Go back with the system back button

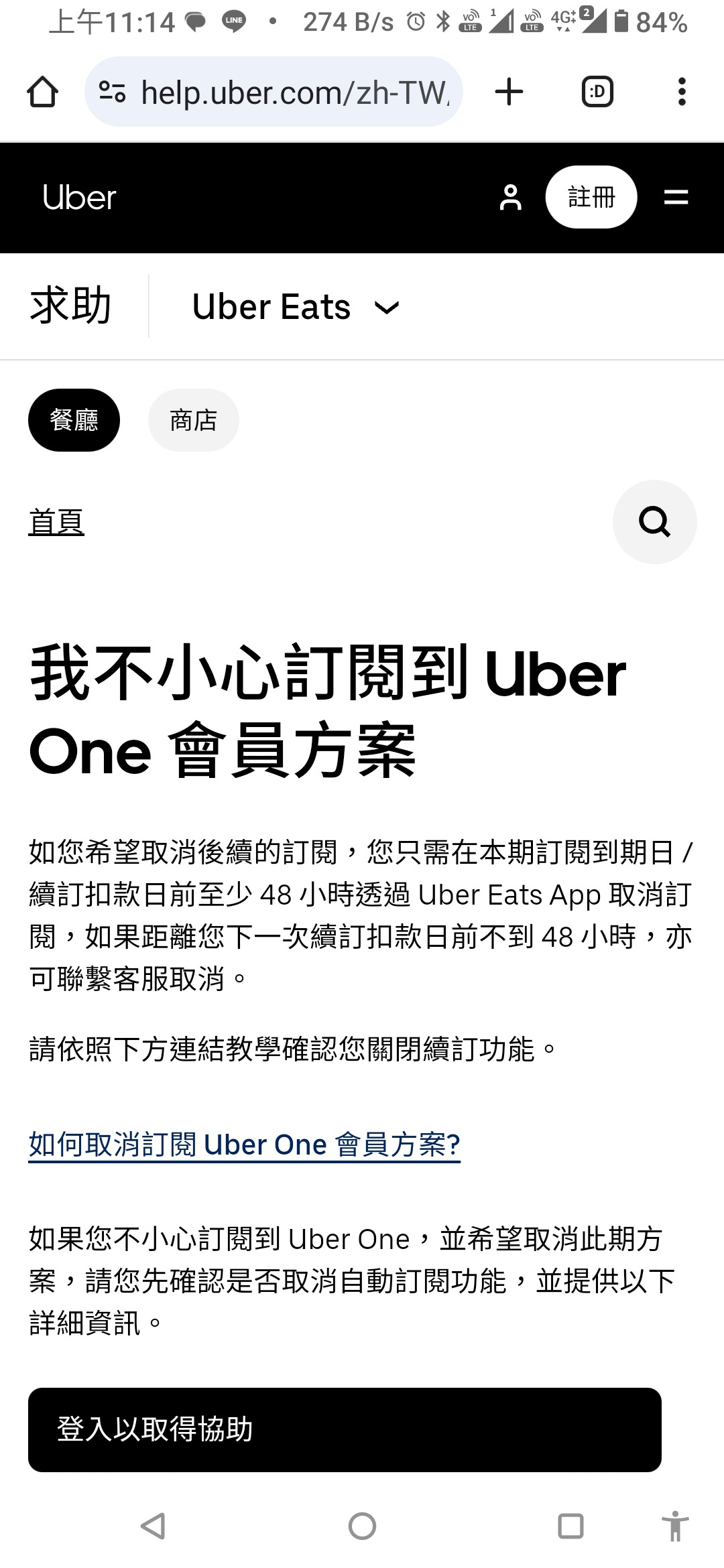[x=154, y=1526]
